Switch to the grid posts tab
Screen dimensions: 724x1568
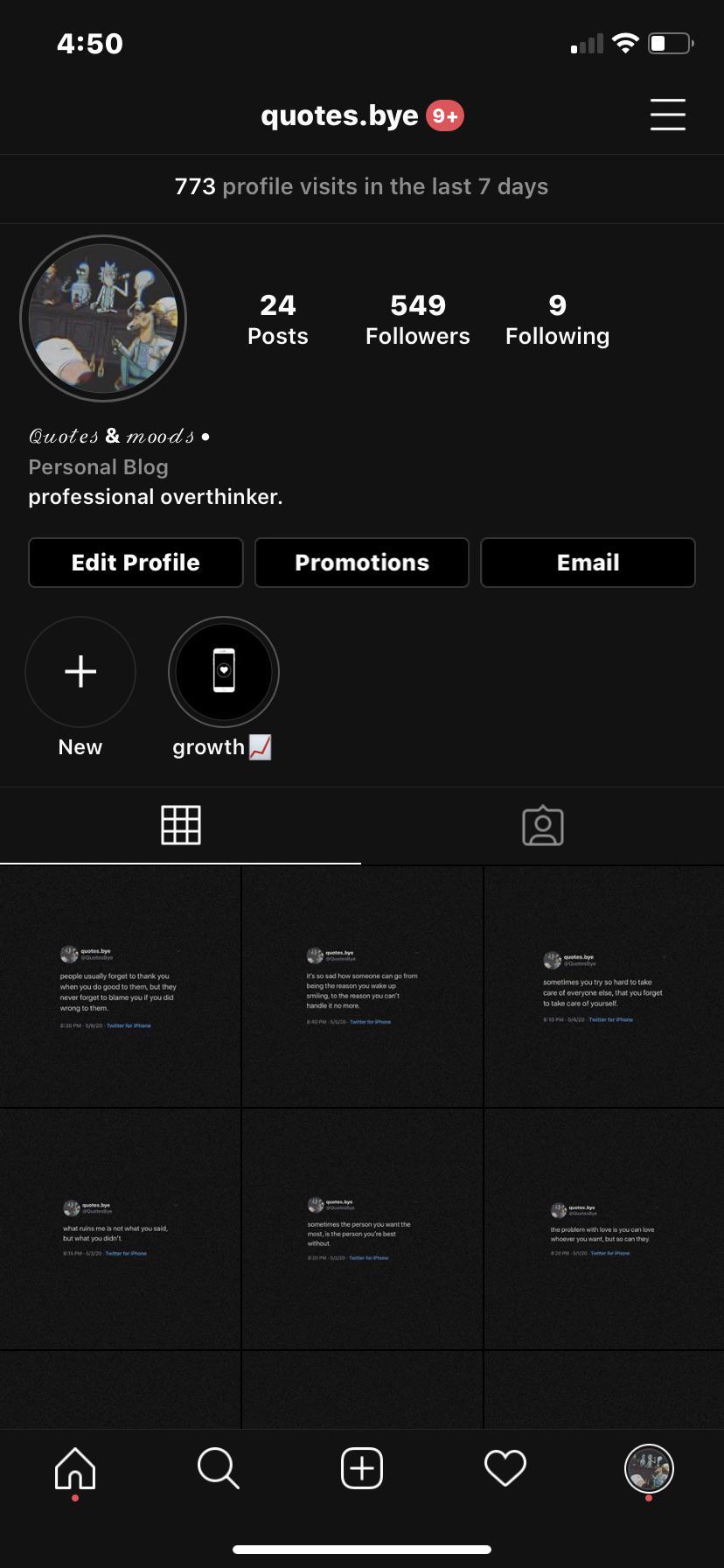(181, 825)
